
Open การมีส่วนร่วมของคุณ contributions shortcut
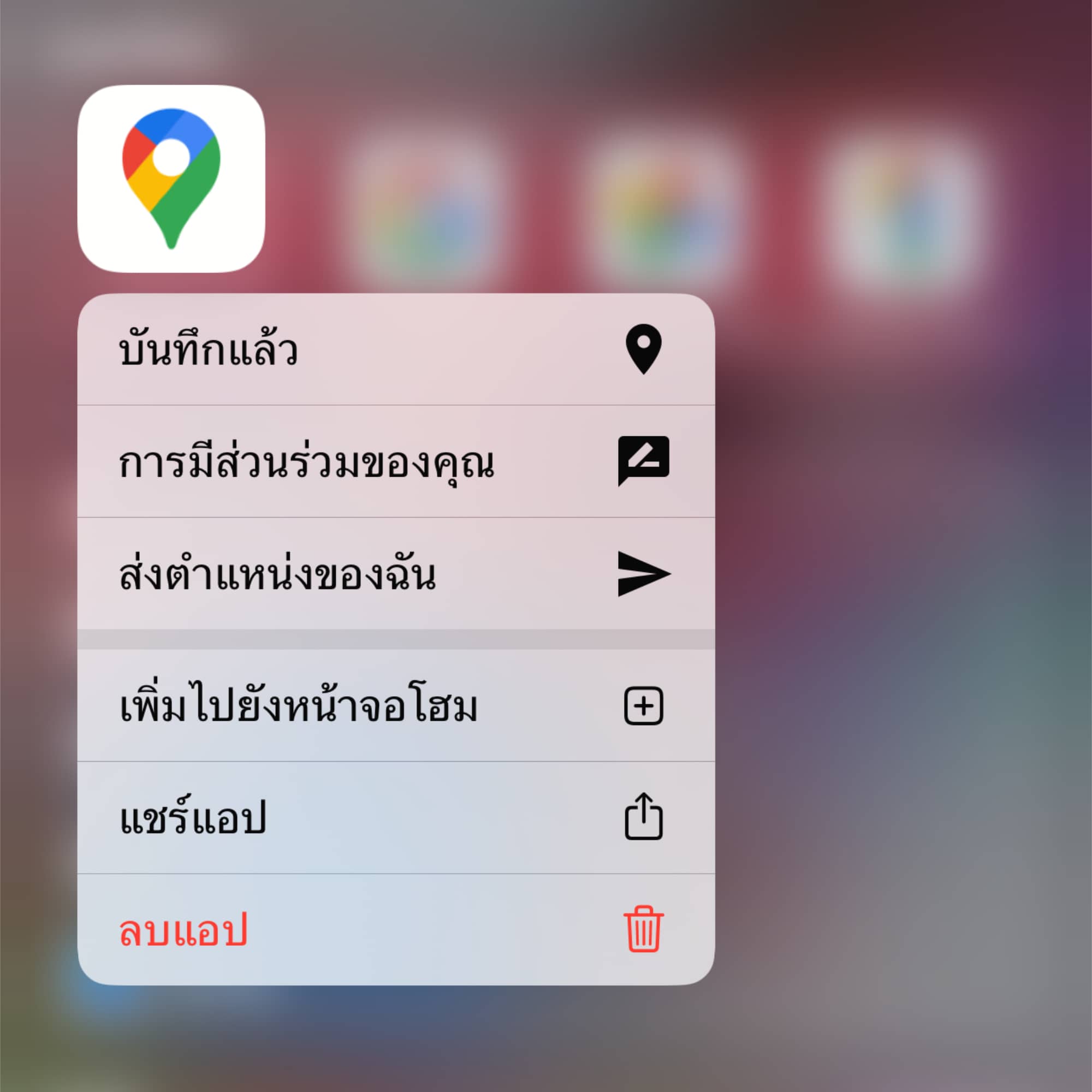(x=396, y=461)
